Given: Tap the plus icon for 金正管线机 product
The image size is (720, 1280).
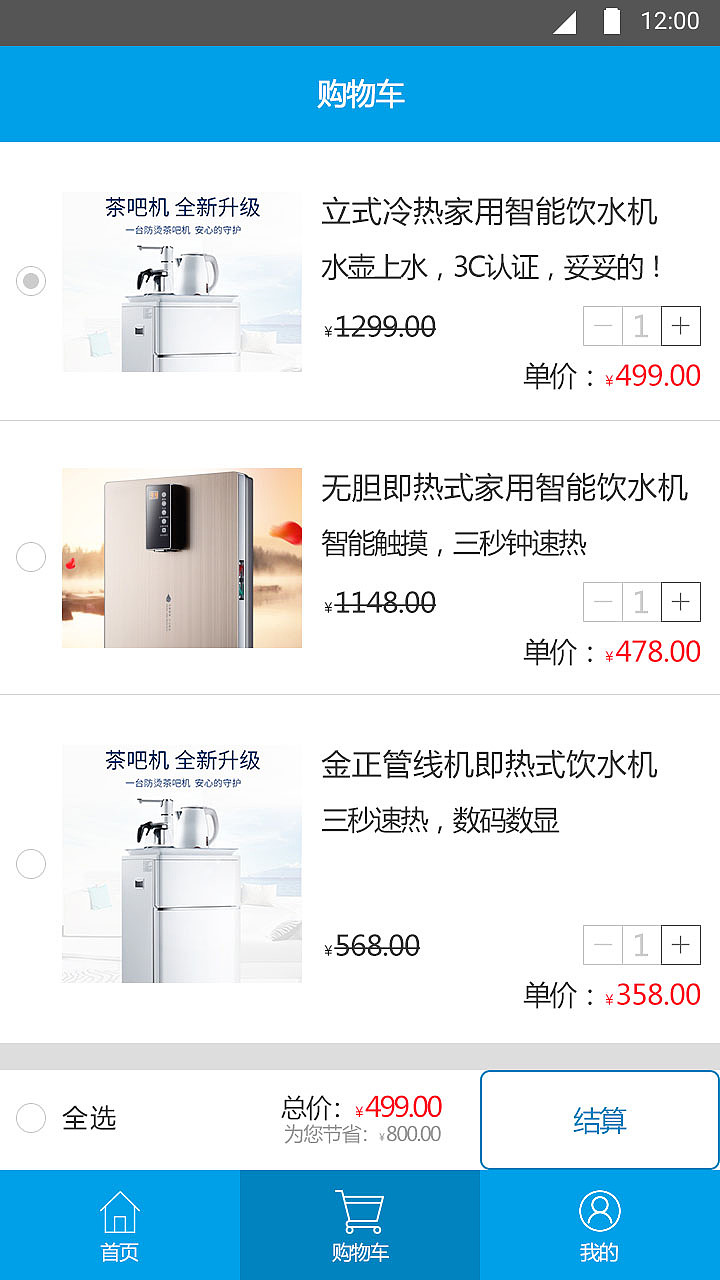Looking at the screenshot, I should [x=680, y=944].
